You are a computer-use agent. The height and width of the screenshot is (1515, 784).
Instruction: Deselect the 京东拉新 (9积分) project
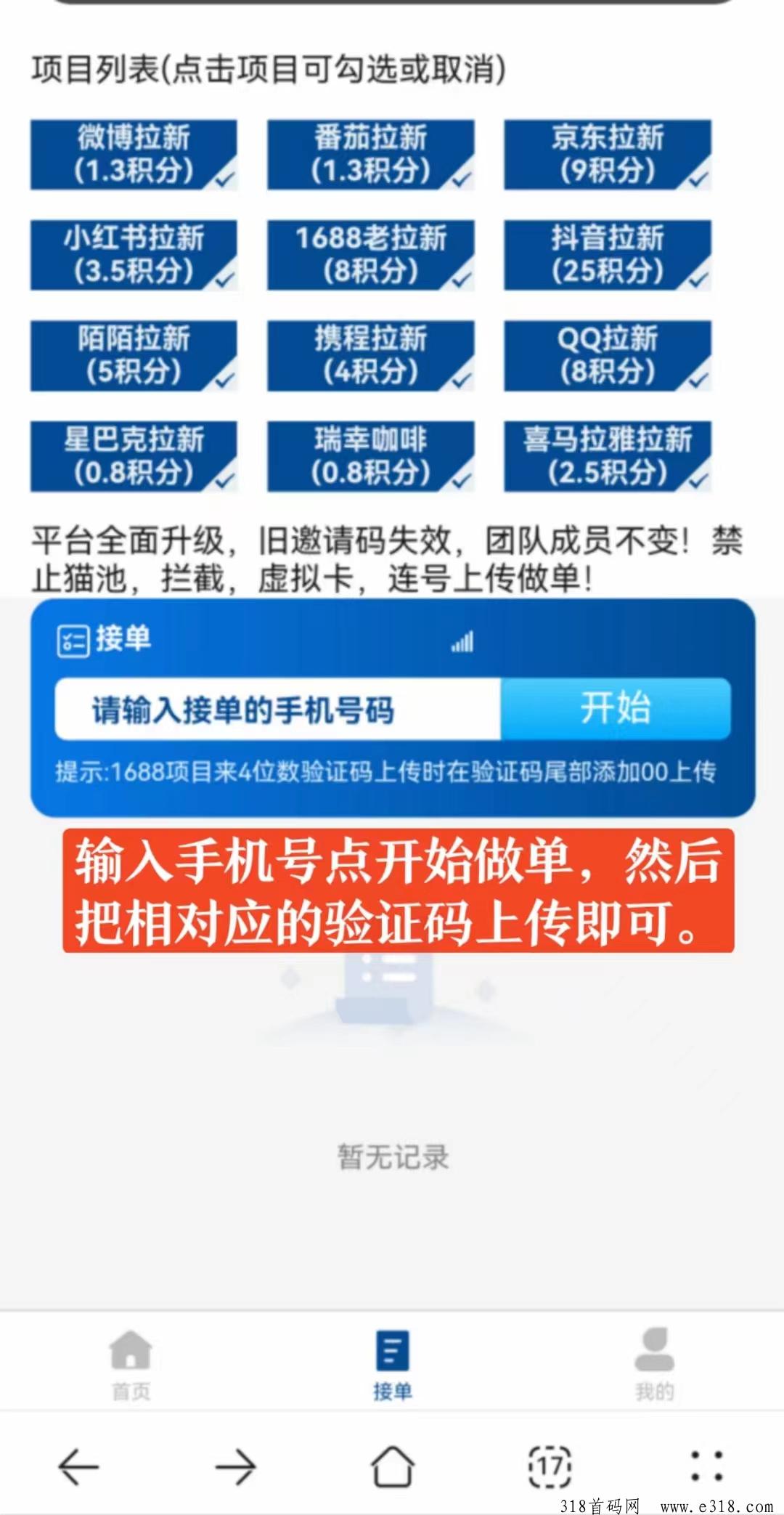coord(608,155)
